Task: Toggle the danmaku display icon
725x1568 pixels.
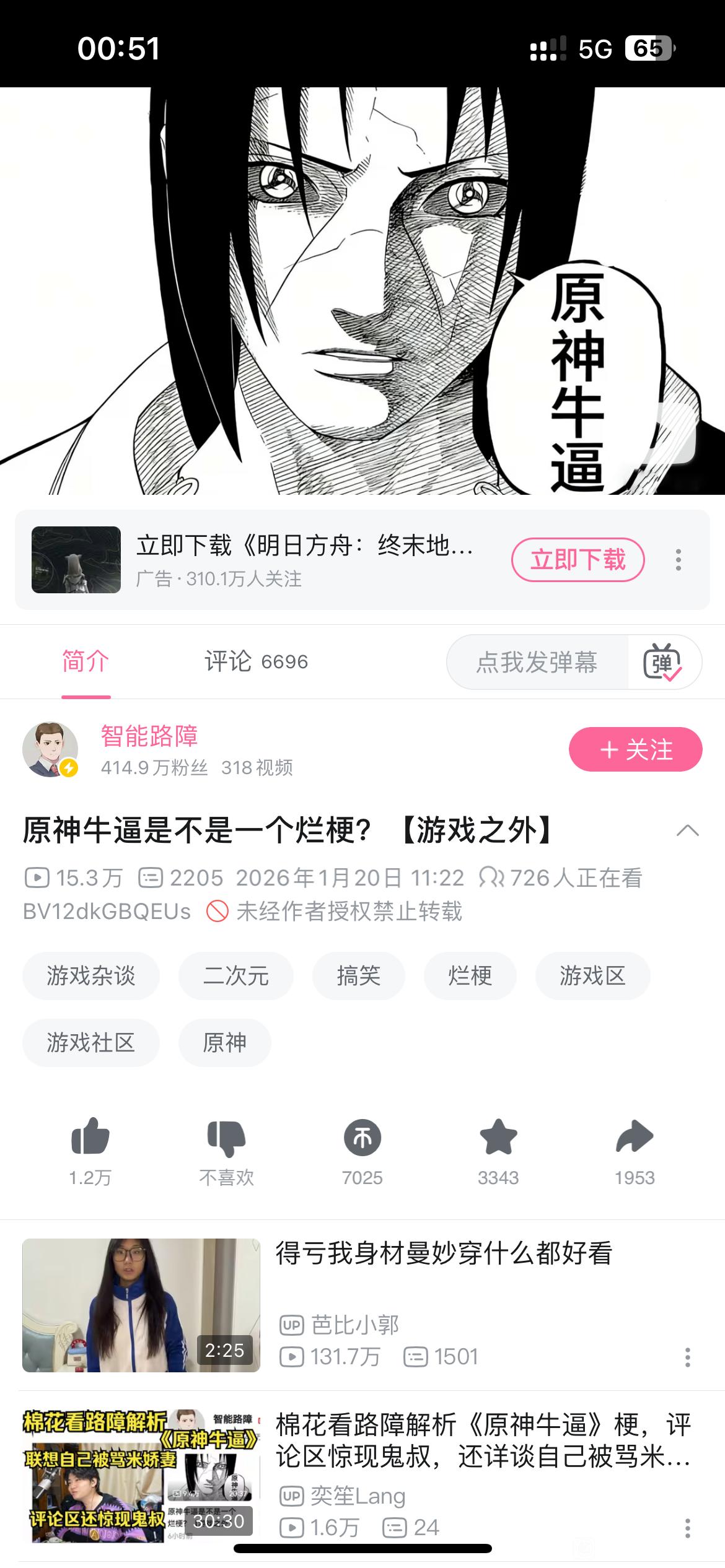Action: click(x=662, y=663)
